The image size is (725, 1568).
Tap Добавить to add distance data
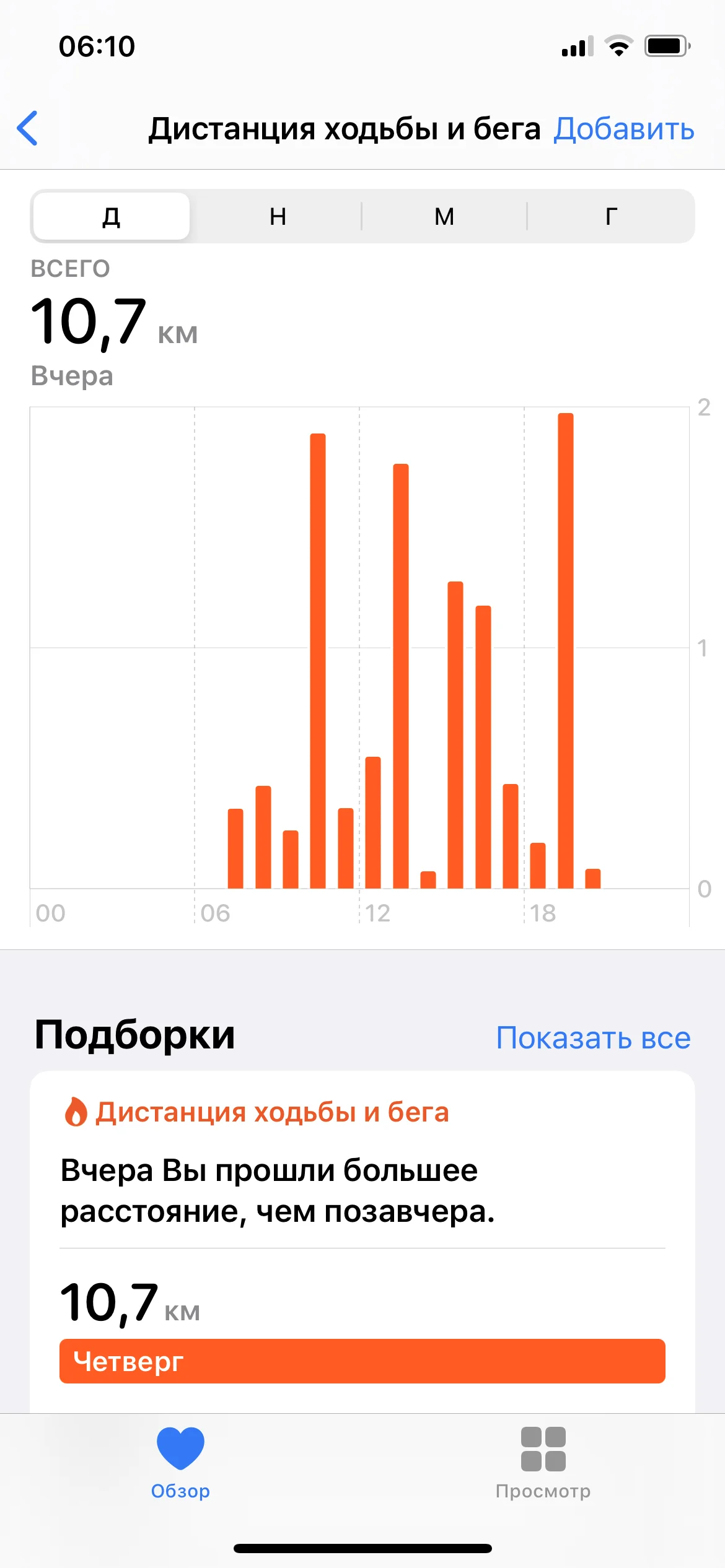point(623,129)
